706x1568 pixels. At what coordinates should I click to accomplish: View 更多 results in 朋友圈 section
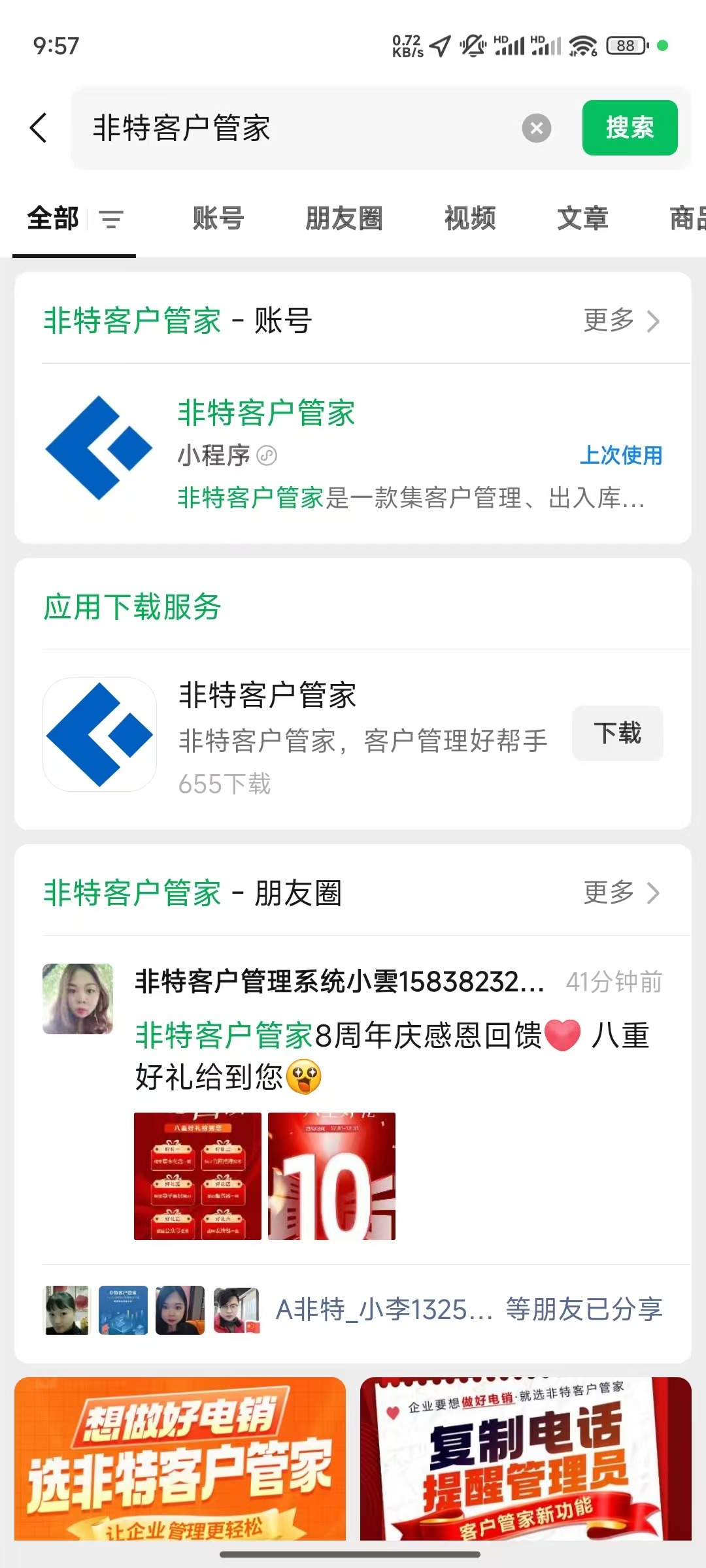tap(621, 892)
